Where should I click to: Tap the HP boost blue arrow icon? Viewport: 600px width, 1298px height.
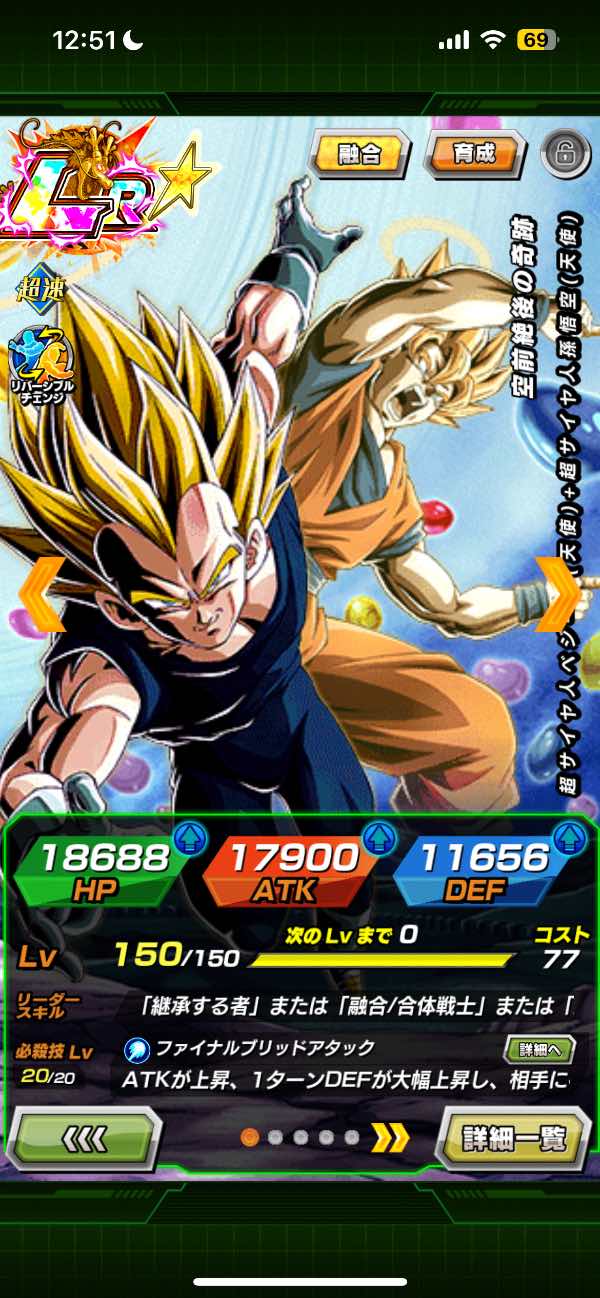tap(189, 838)
